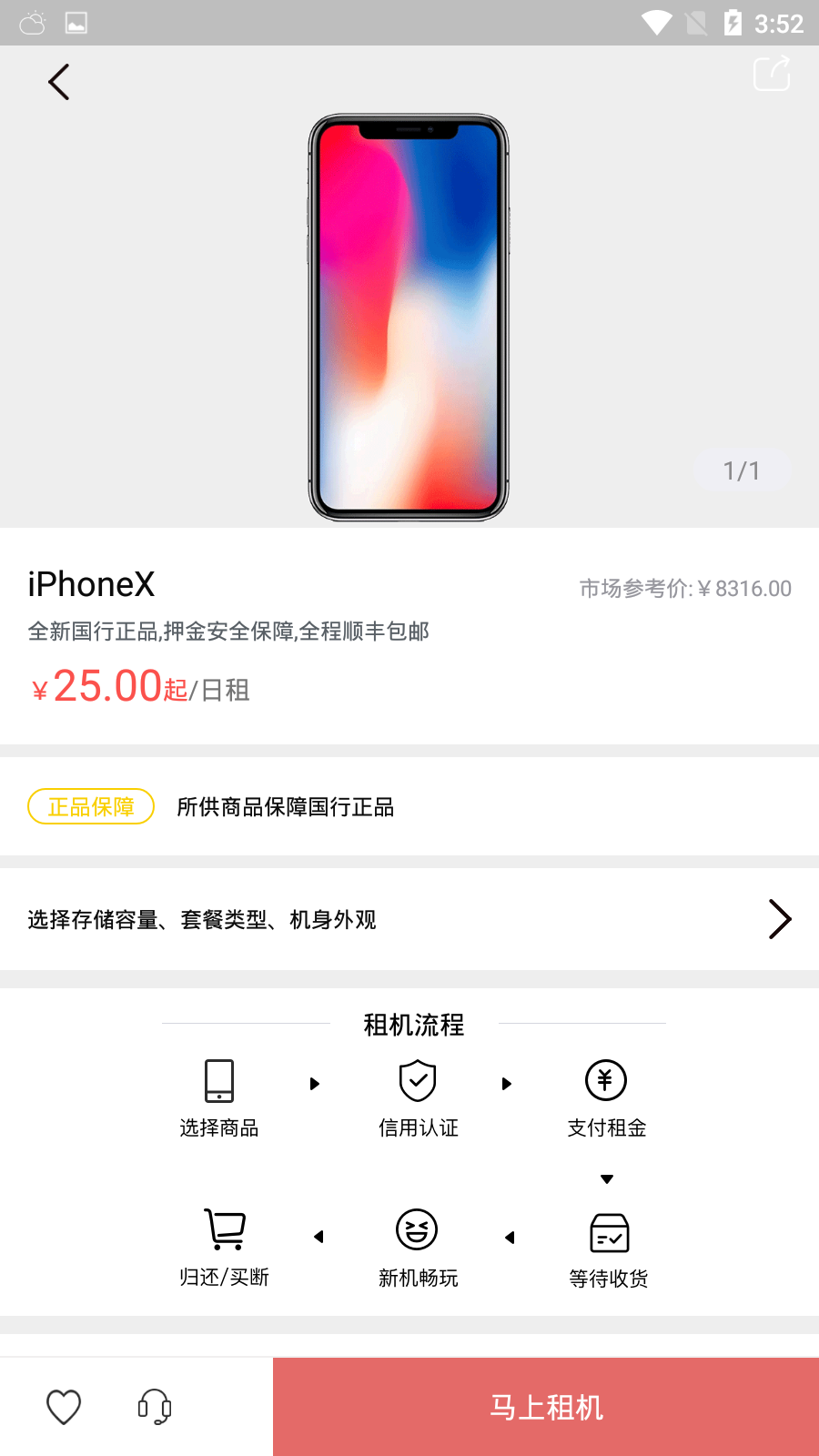Toggle the heart favorite icon

click(x=63, y=1406)
